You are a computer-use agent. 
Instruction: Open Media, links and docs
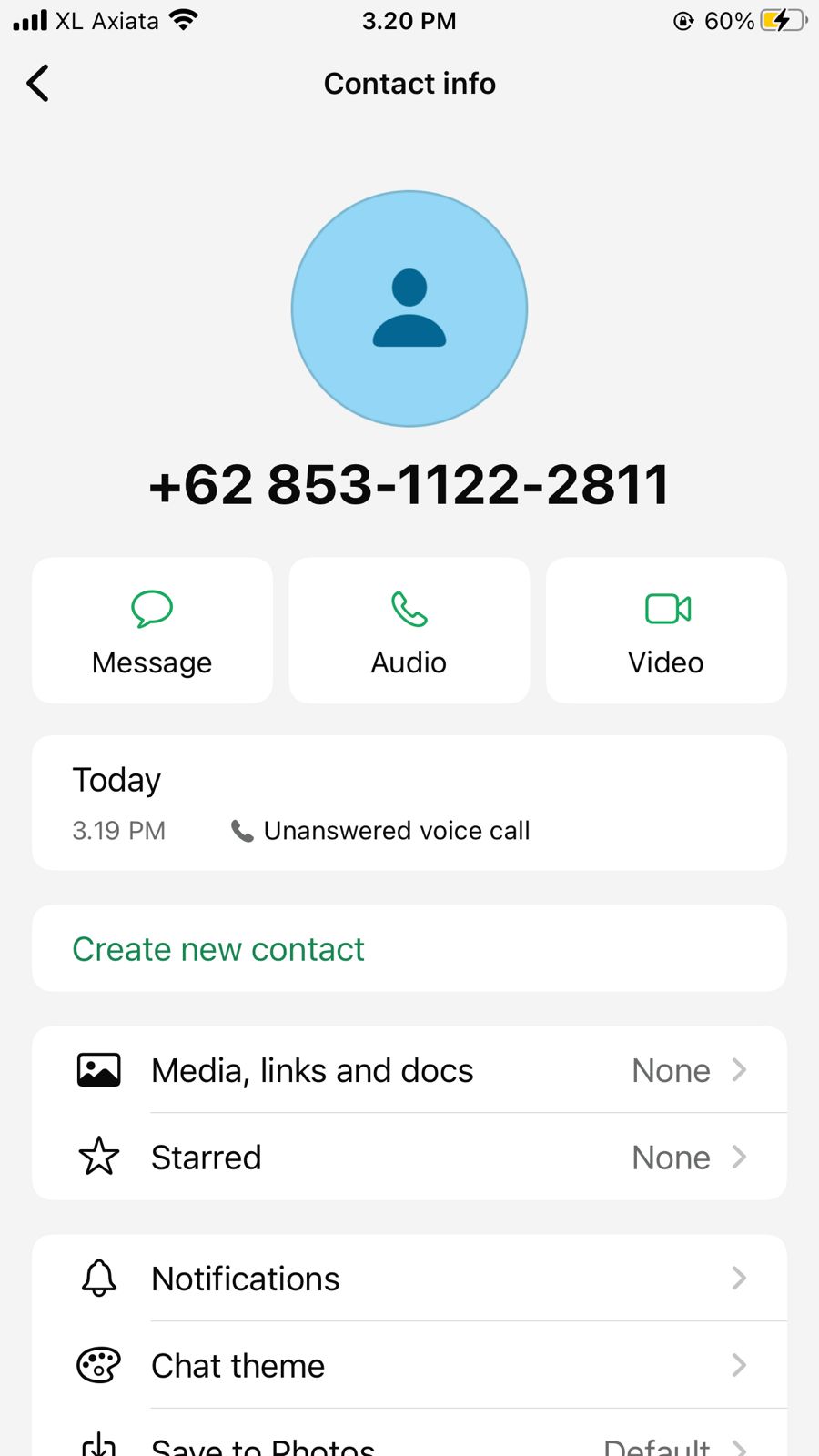tap(409, 1070)
